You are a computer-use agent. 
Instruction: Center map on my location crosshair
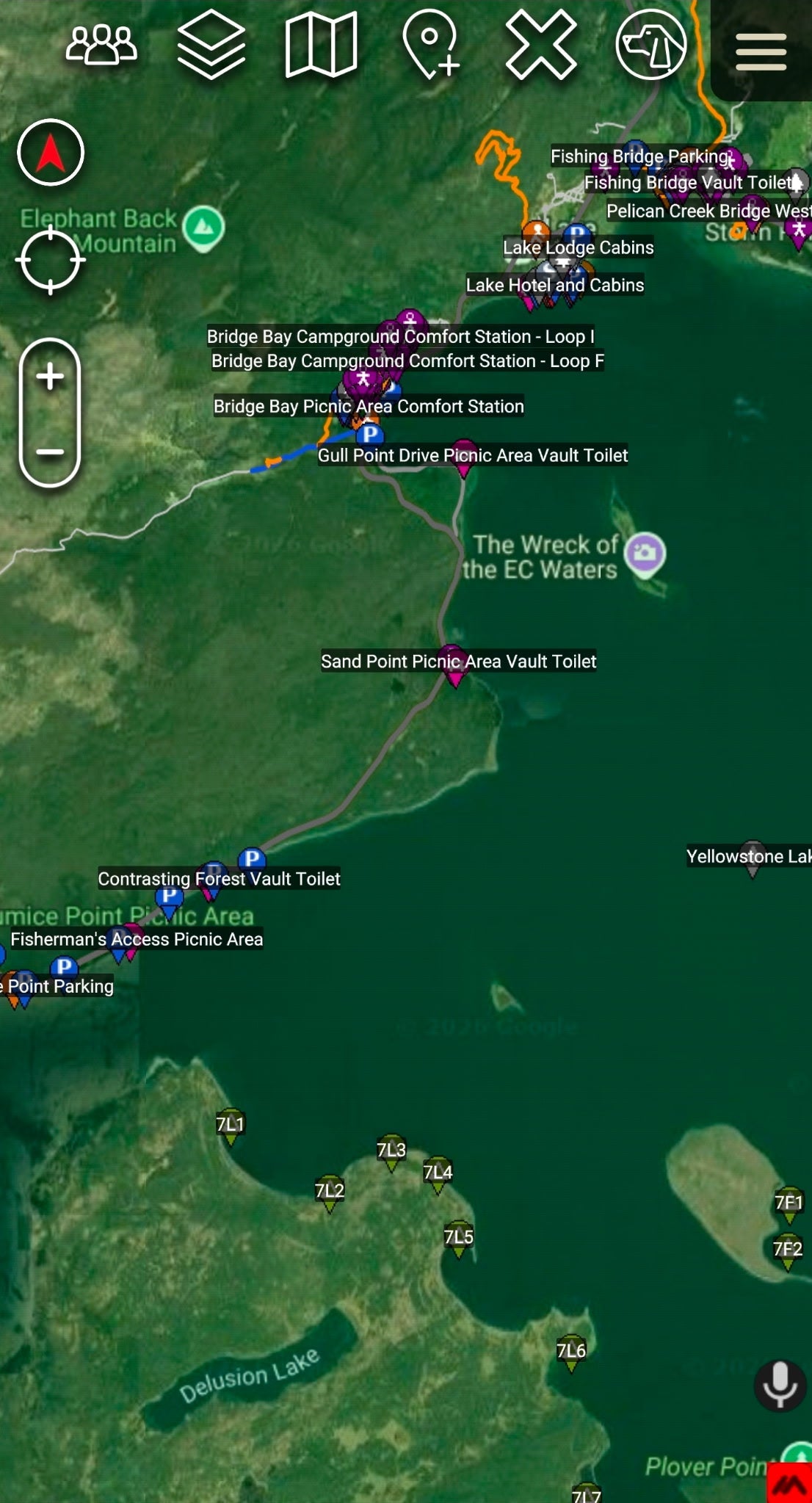(x=51, y=261)
